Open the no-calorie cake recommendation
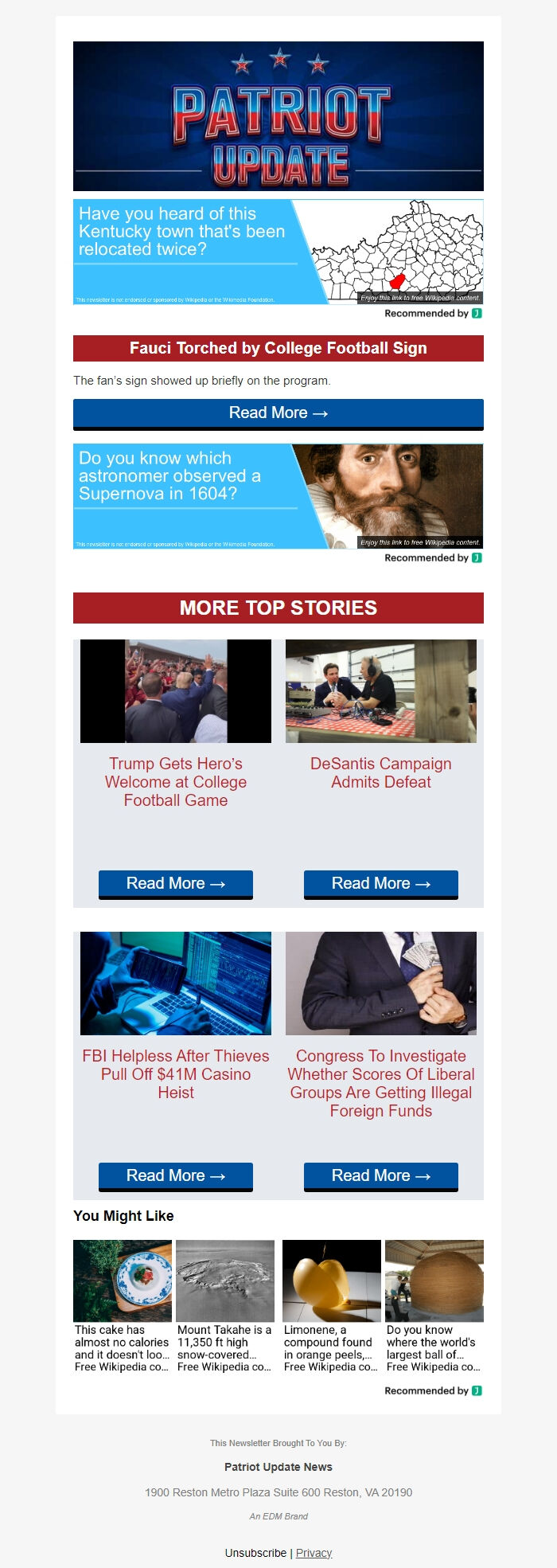 click(123, 1306)
